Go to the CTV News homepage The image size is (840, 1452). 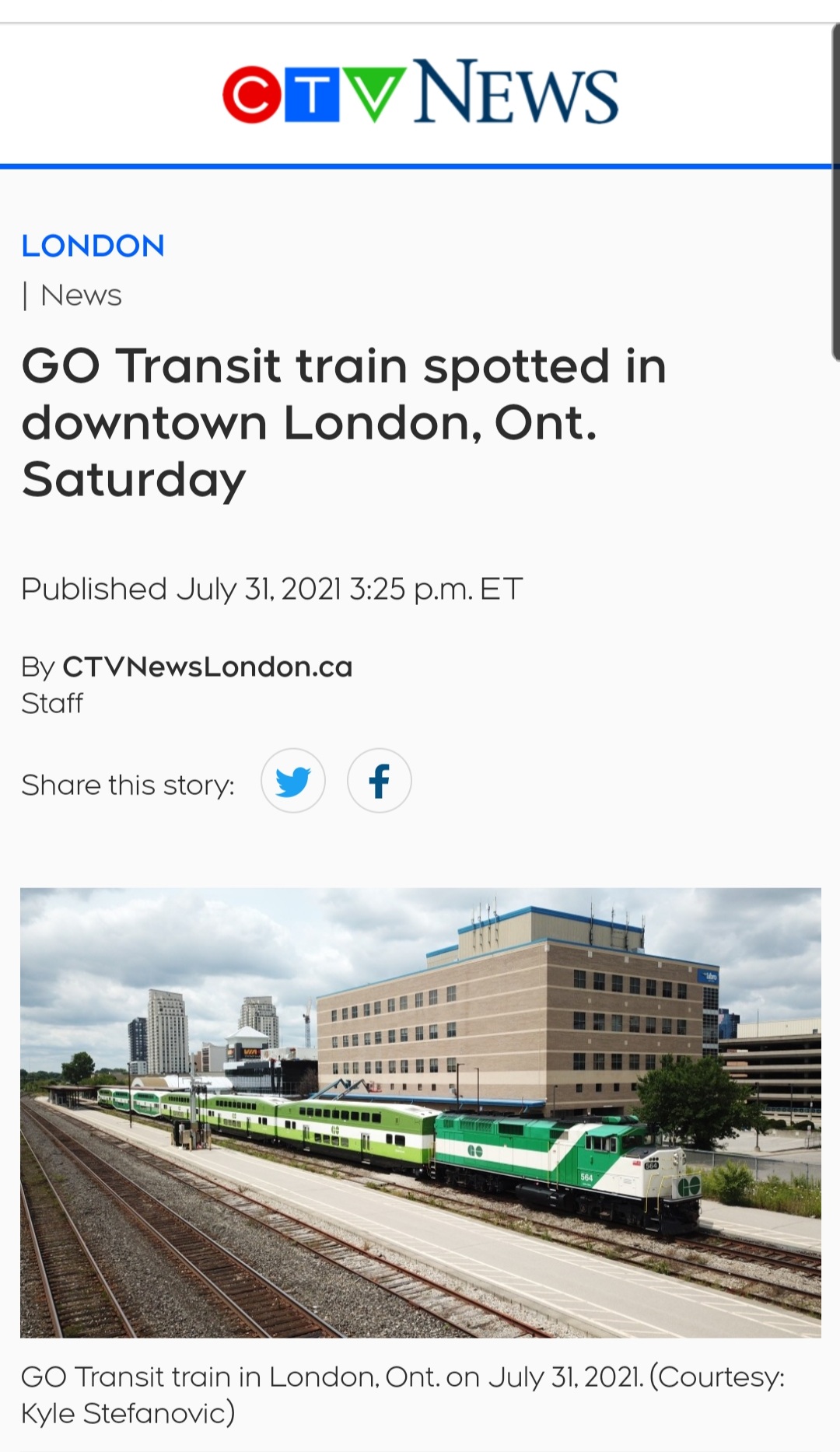420,93
